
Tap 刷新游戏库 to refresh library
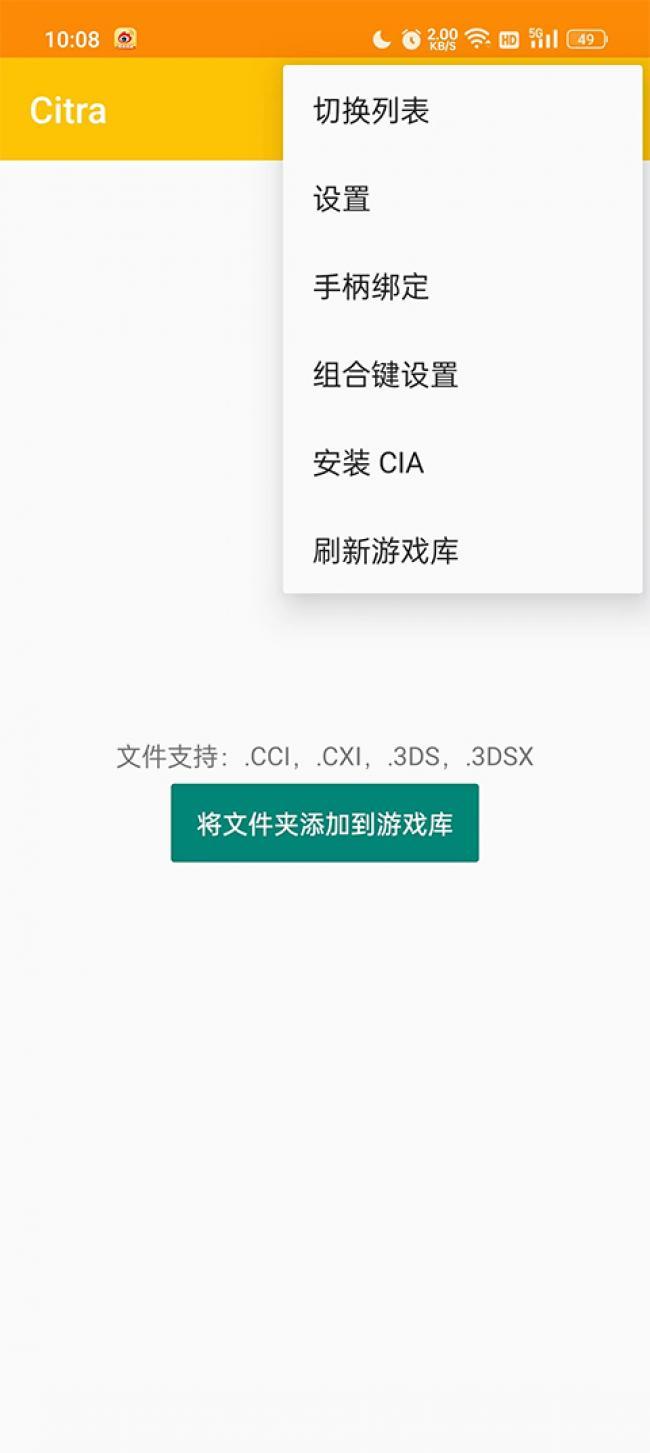(385, 551)
